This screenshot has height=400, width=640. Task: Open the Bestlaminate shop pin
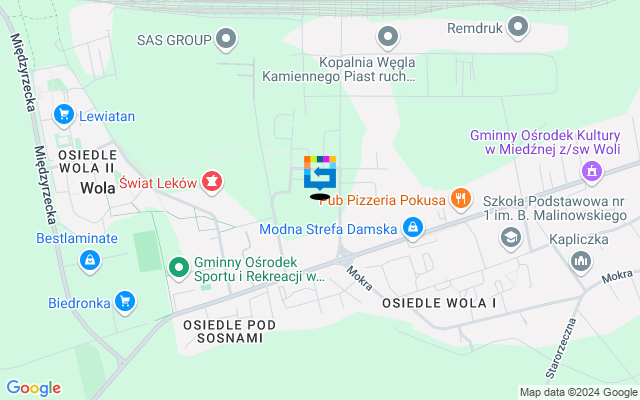click(90, 261)
